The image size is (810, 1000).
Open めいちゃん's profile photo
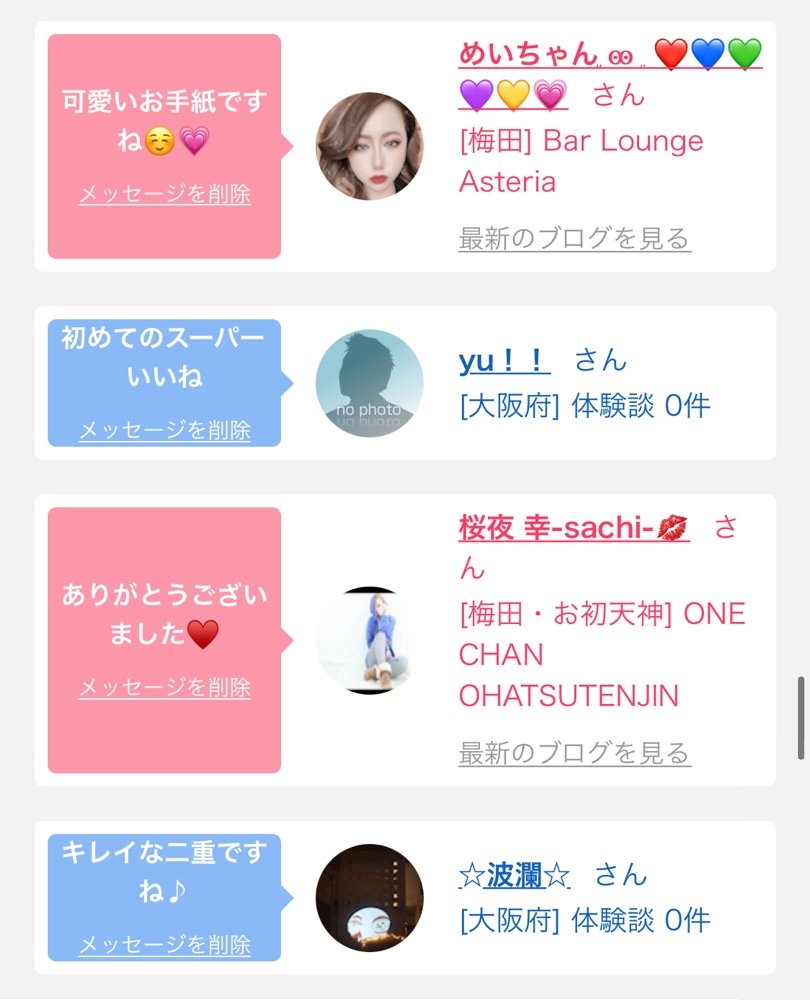point(369,146)
